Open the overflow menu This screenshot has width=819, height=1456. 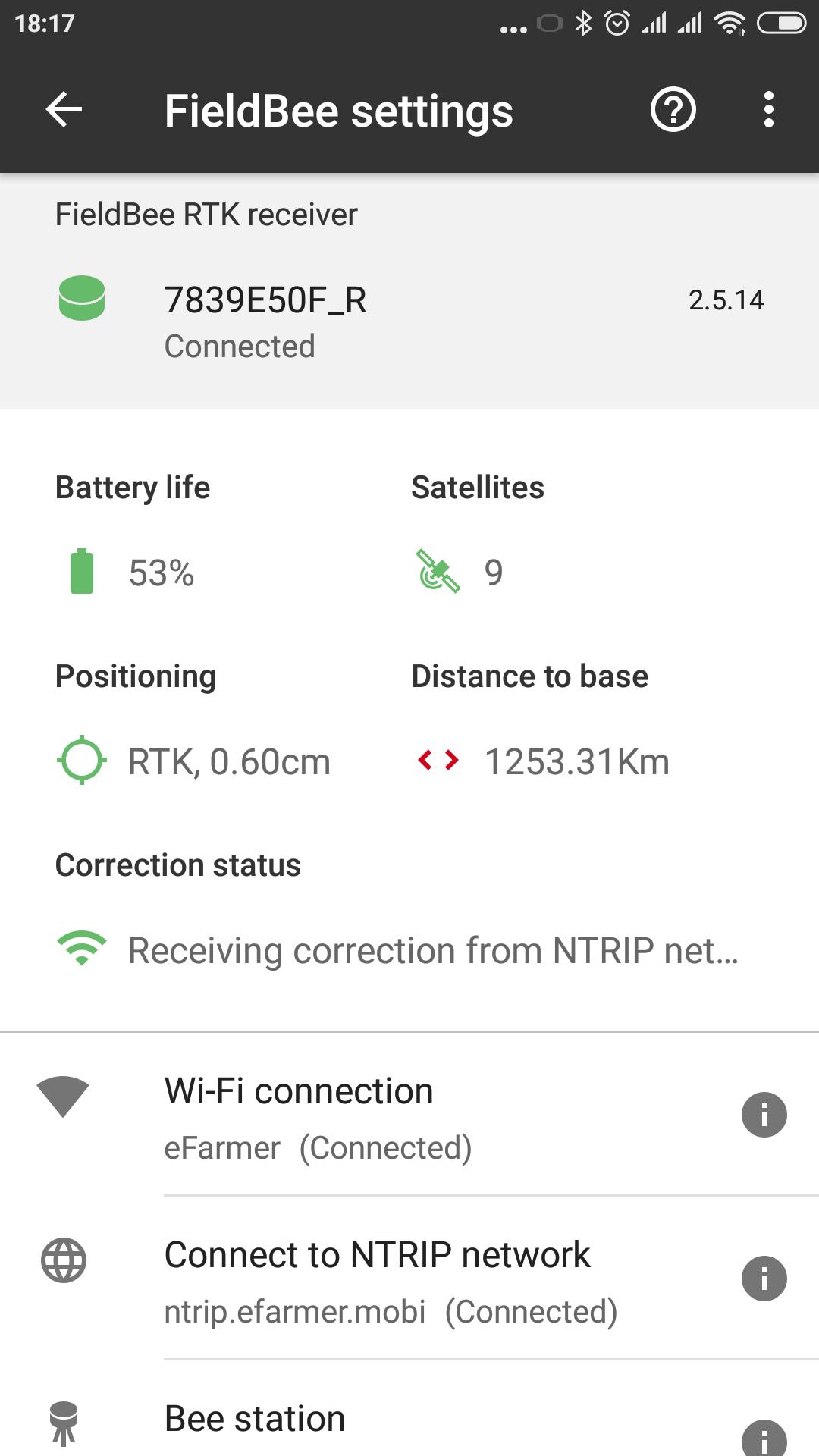[x=768, y=111]
